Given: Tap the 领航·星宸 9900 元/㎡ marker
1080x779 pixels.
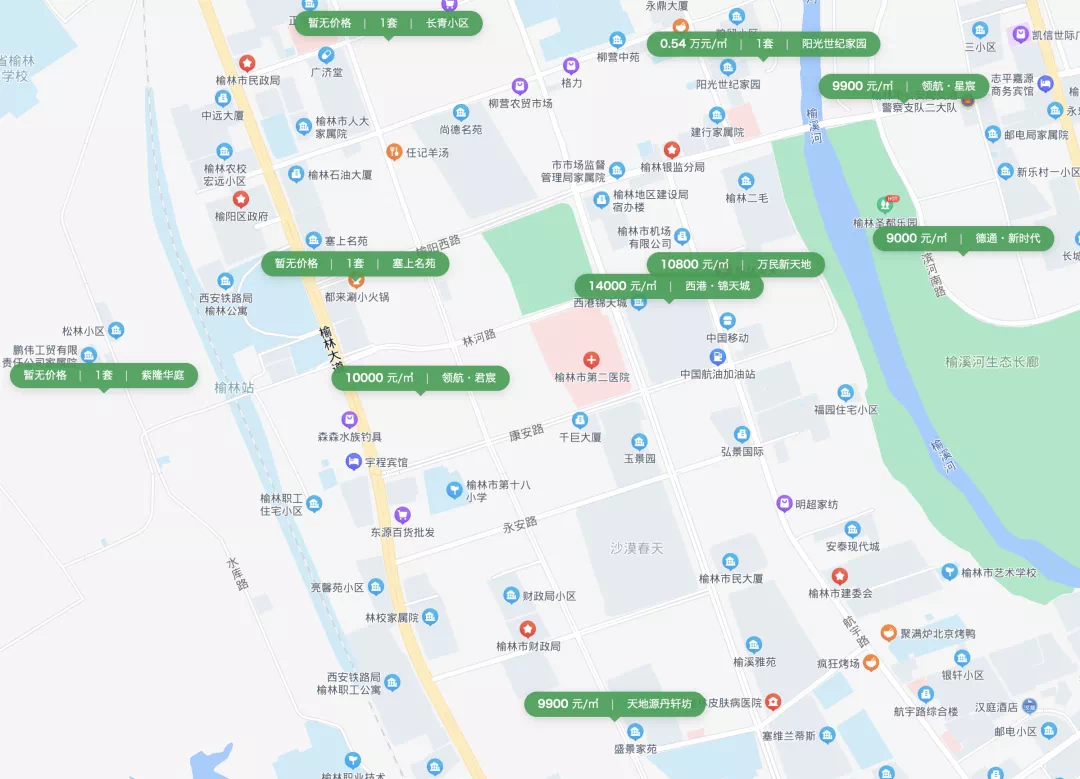Looking at the screenshot, I should click(x=904, y=87).
